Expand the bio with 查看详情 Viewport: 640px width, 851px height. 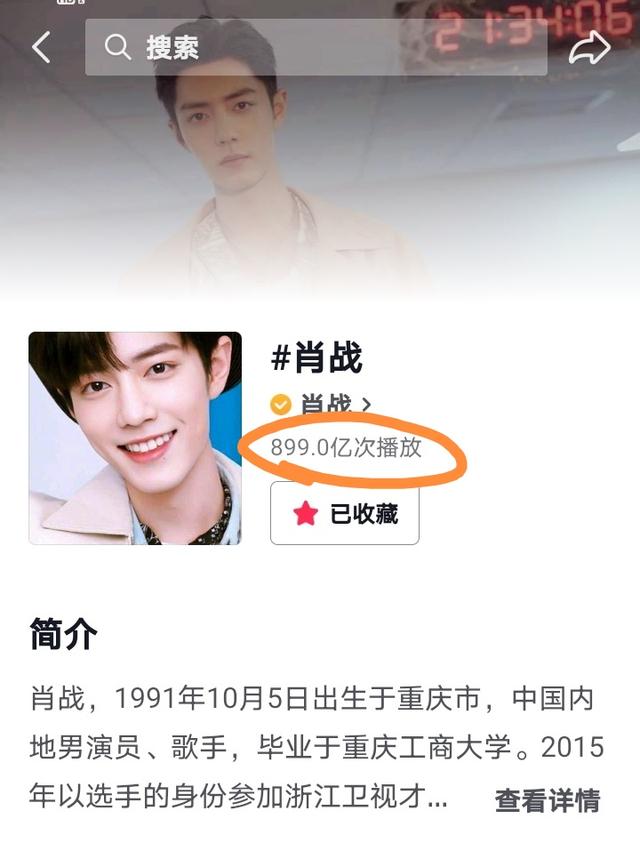click(547, 800)
